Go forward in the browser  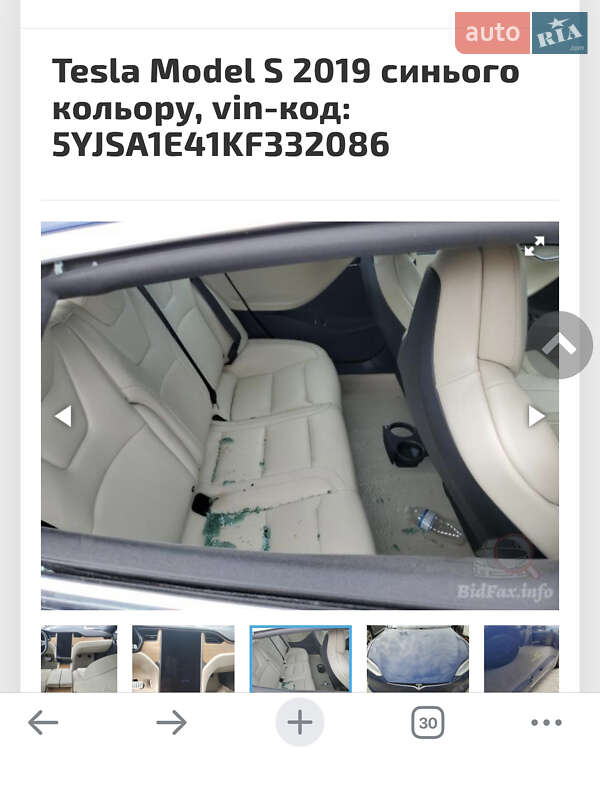171,722
